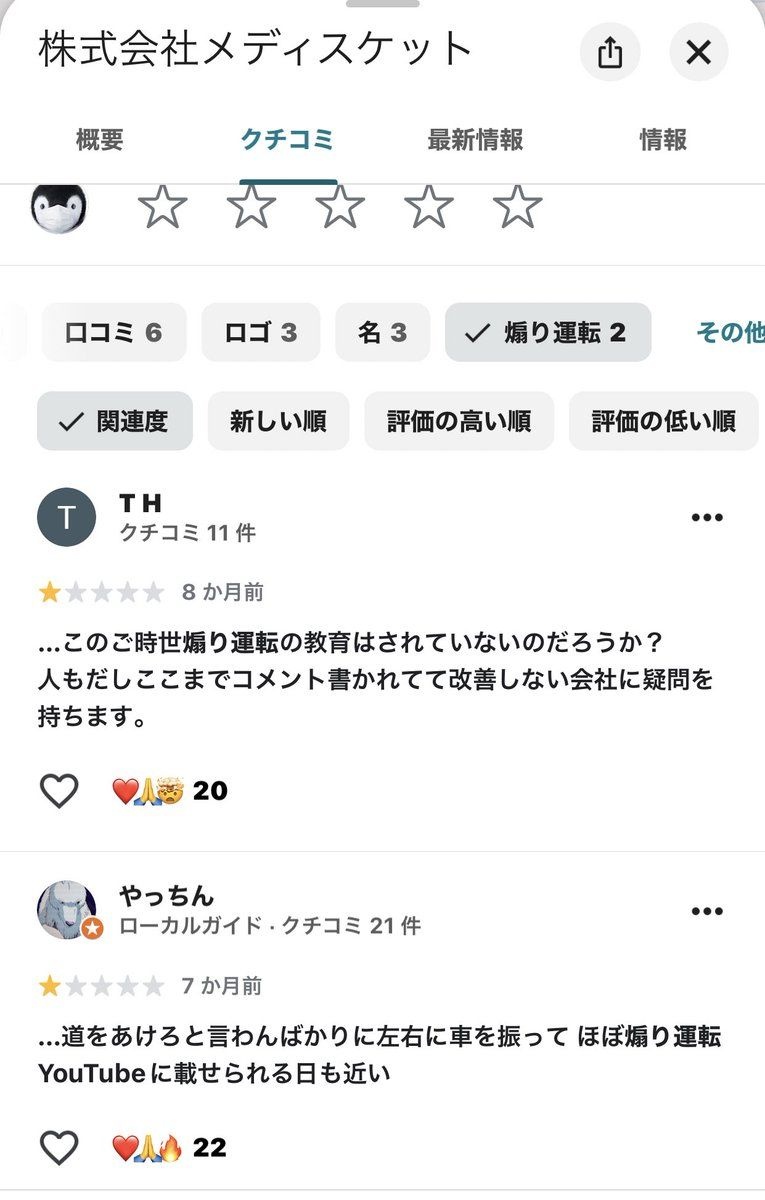Screen dimensions: 765x1200
Task: Select the 名 3 keyword chip
Action: click(x=382, y=332)
